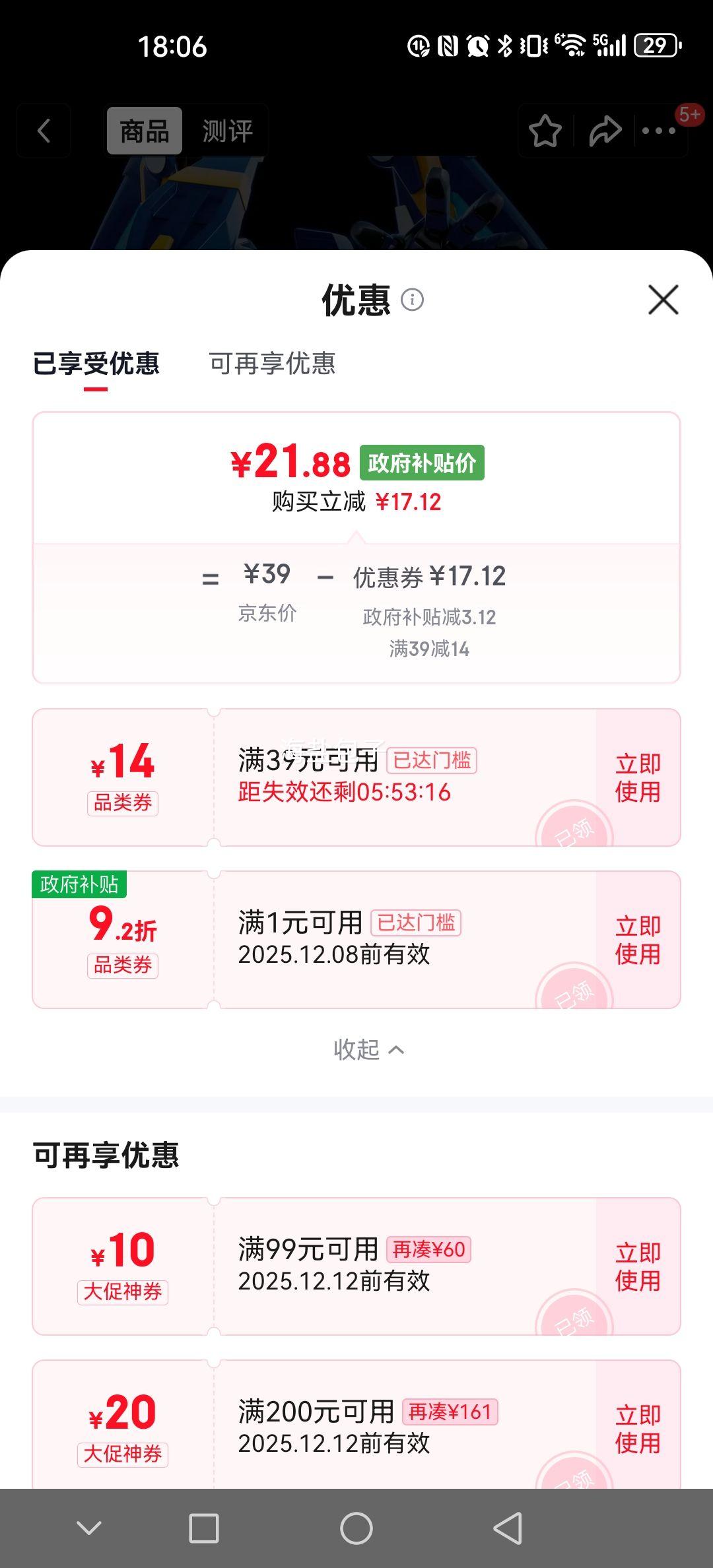This screenshot has height=1568, width=713.
Task: Tap the star to favorite this product
Action: [543, 131]
